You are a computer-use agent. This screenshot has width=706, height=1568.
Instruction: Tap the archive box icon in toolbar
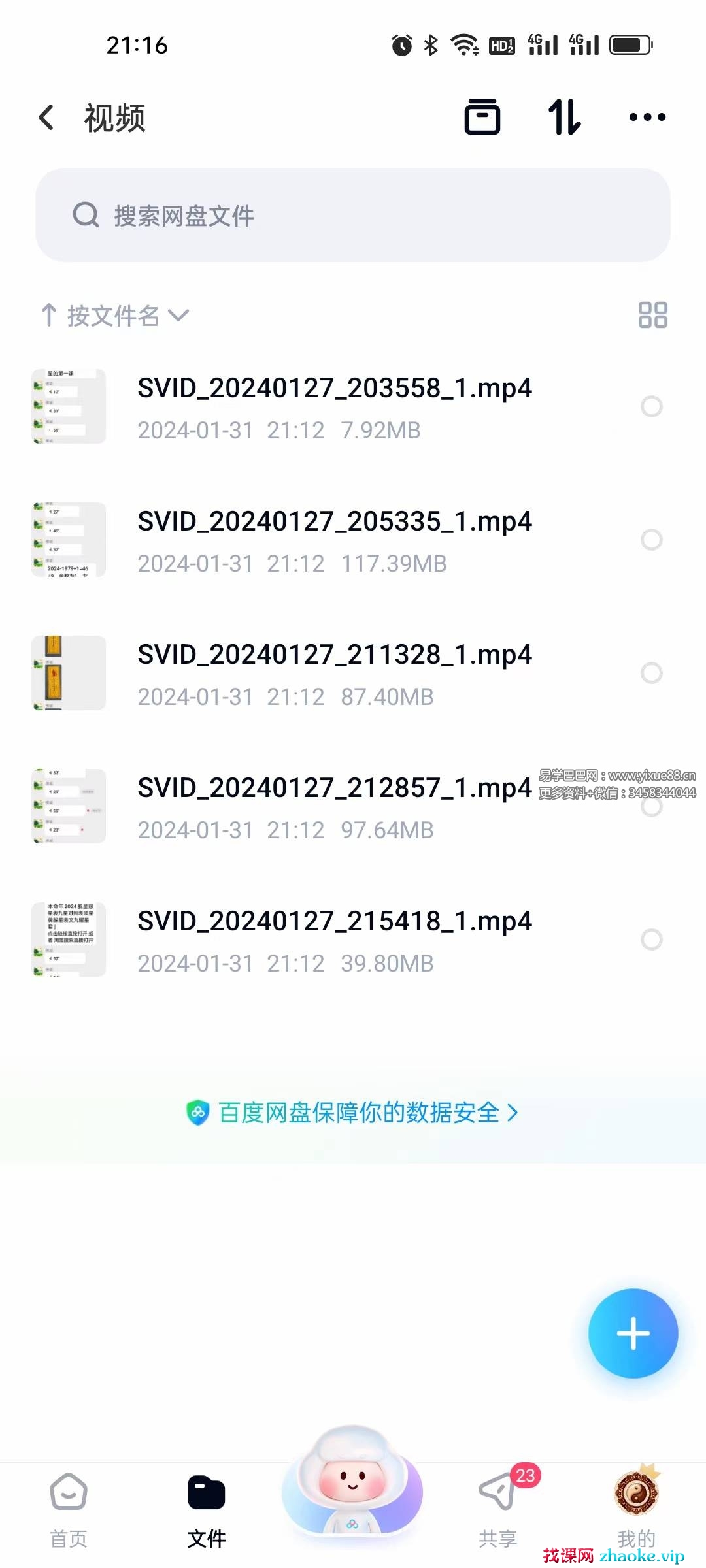(x=482, y=118)
